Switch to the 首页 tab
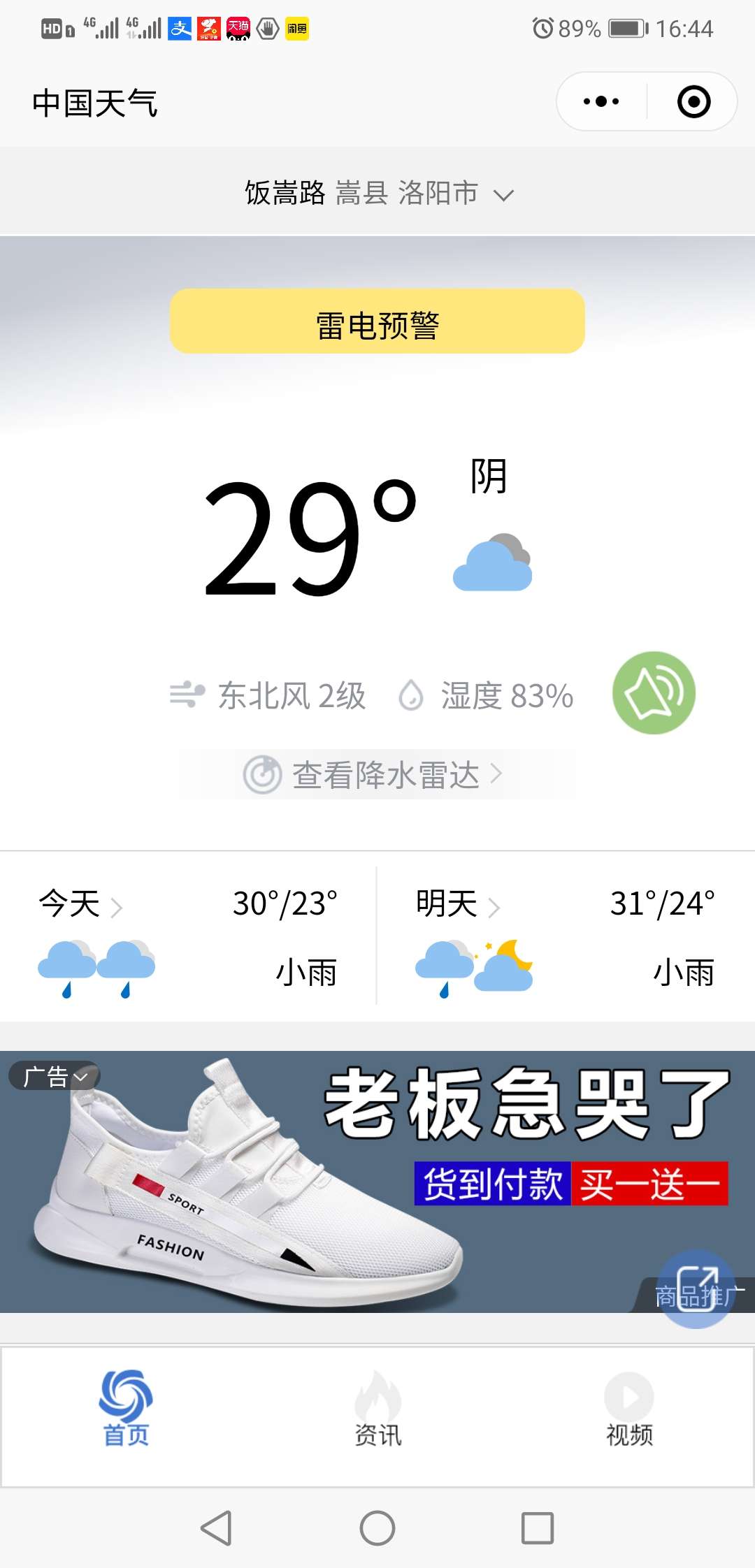 [126, 1409]
